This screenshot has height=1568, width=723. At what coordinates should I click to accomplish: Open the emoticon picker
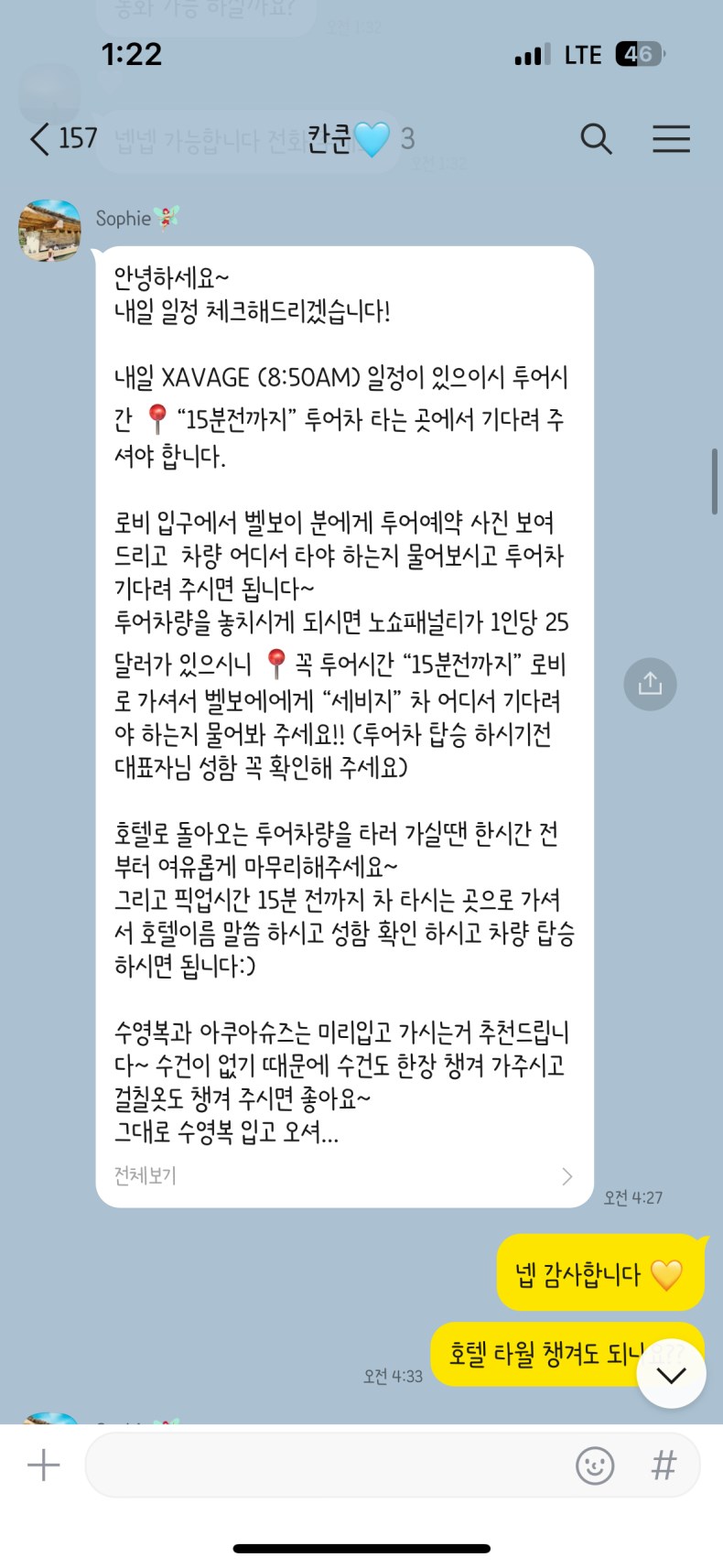(x=595, y=1465)
